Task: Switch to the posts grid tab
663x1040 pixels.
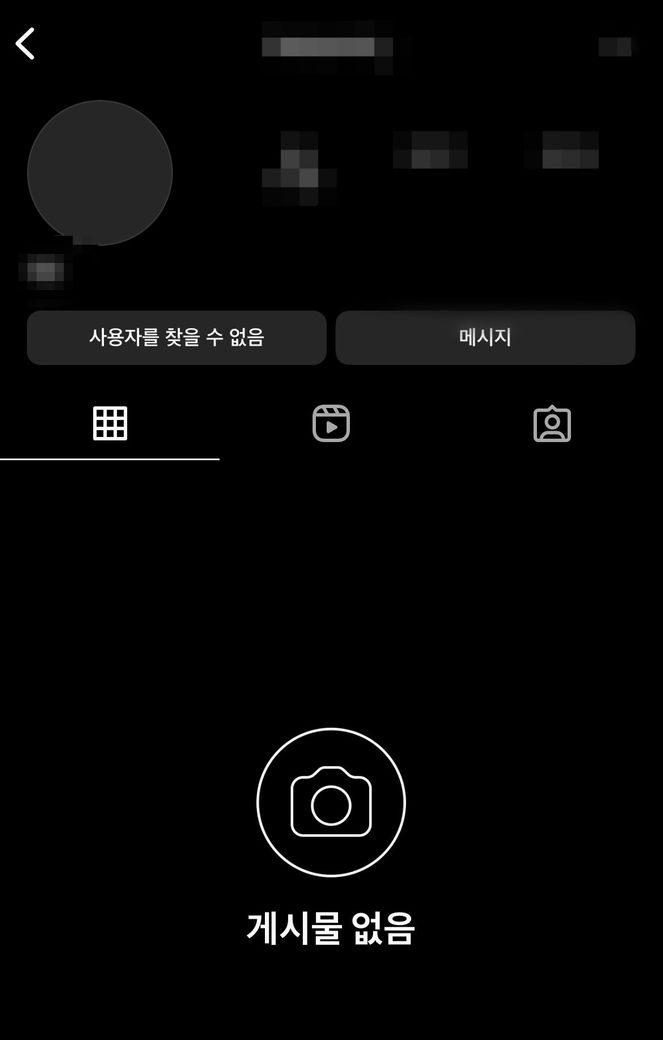Action: click(110, 424)
